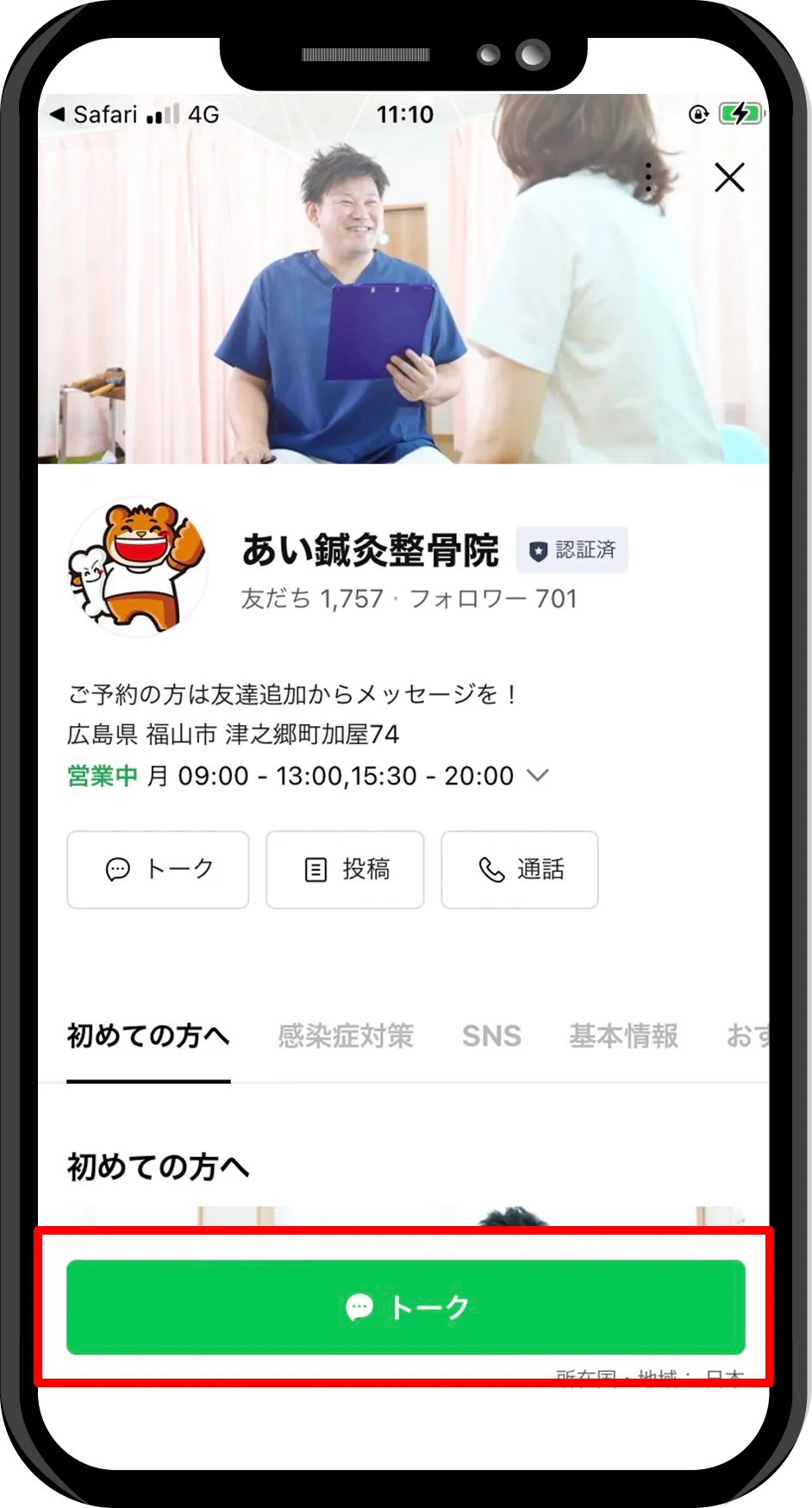Call the clinic via 通話 button
812x1508 pixels.
pyautogui.click(x=520, y=869)
